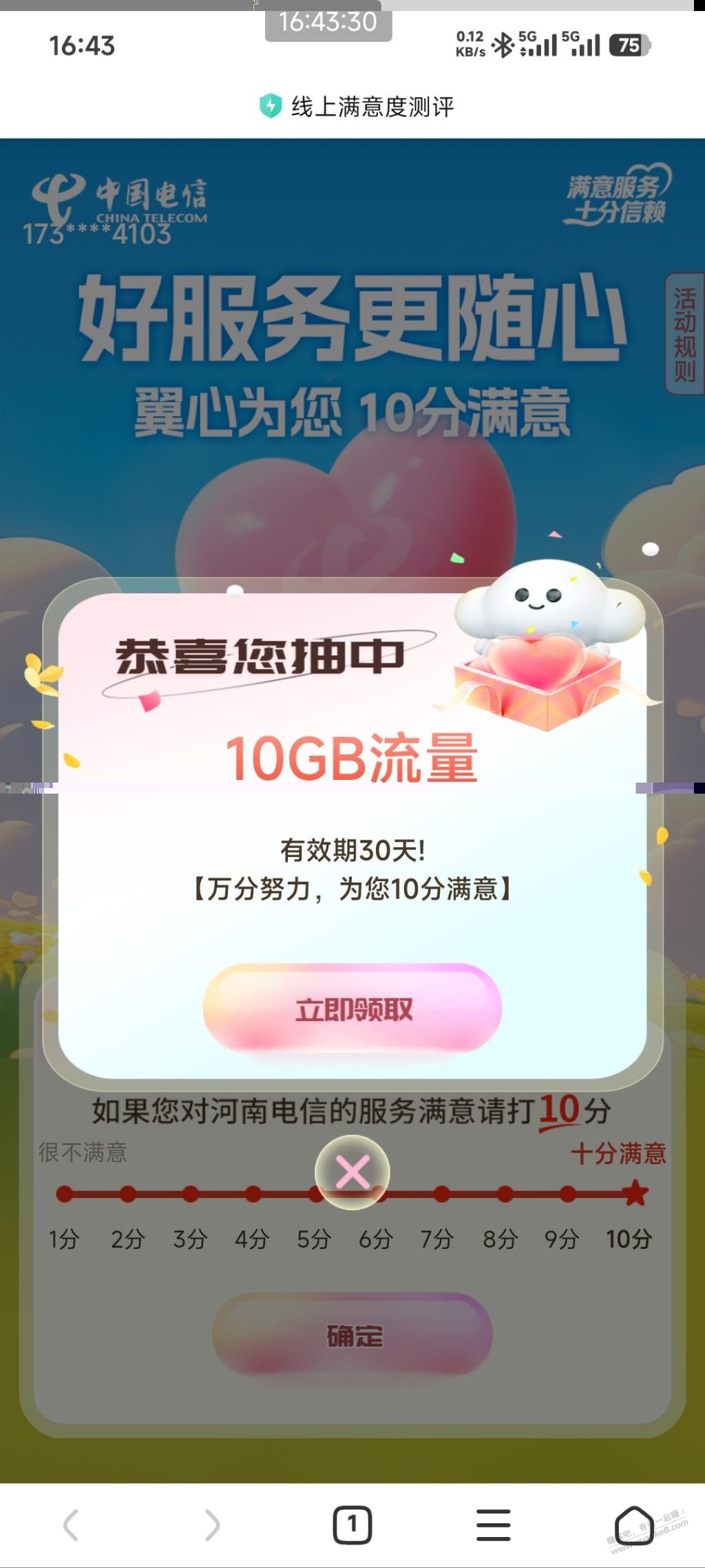The width and height of the screenshot is (705, 1568).
Task: Open the 活动规则 side tab
Action: [x=684, y=334]
